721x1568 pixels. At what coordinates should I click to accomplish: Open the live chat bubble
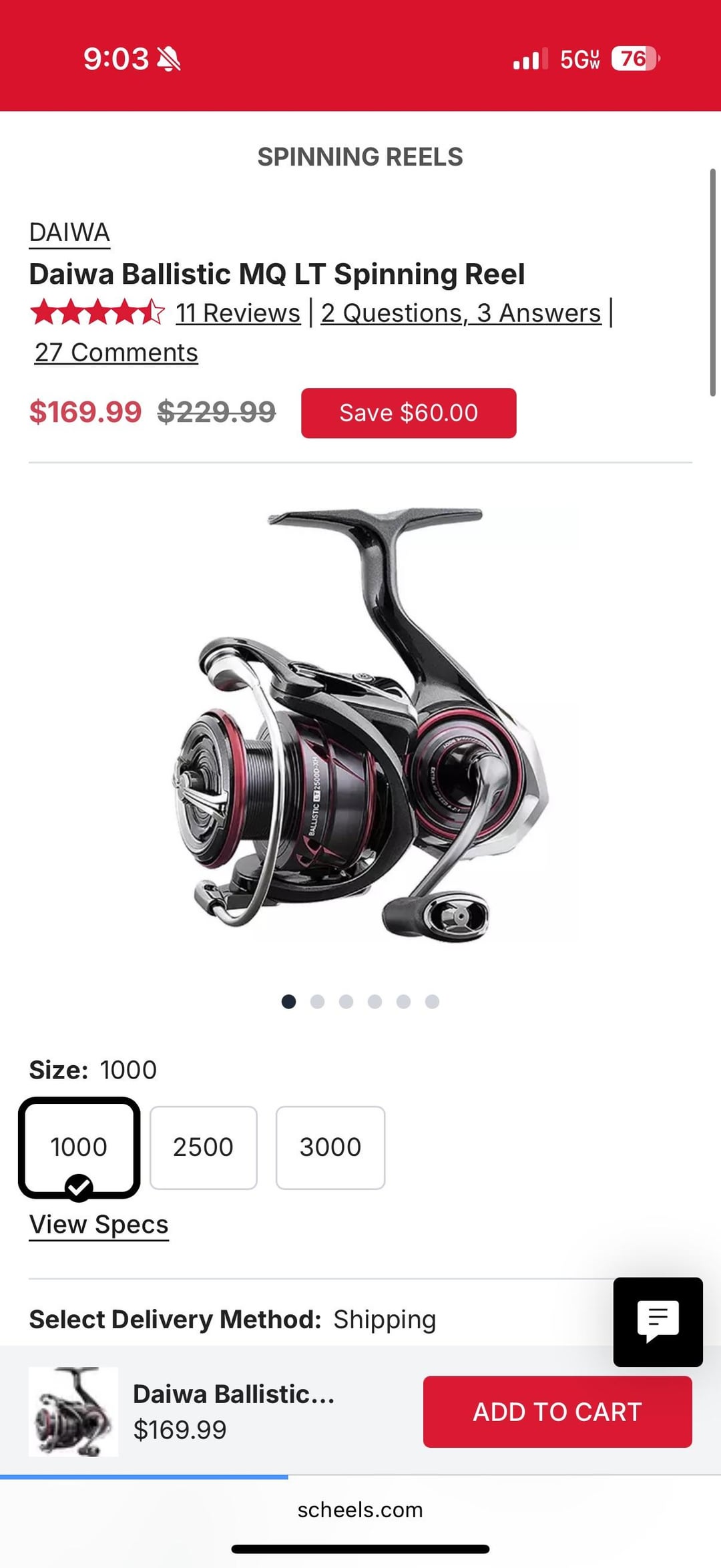(658, 1321)
